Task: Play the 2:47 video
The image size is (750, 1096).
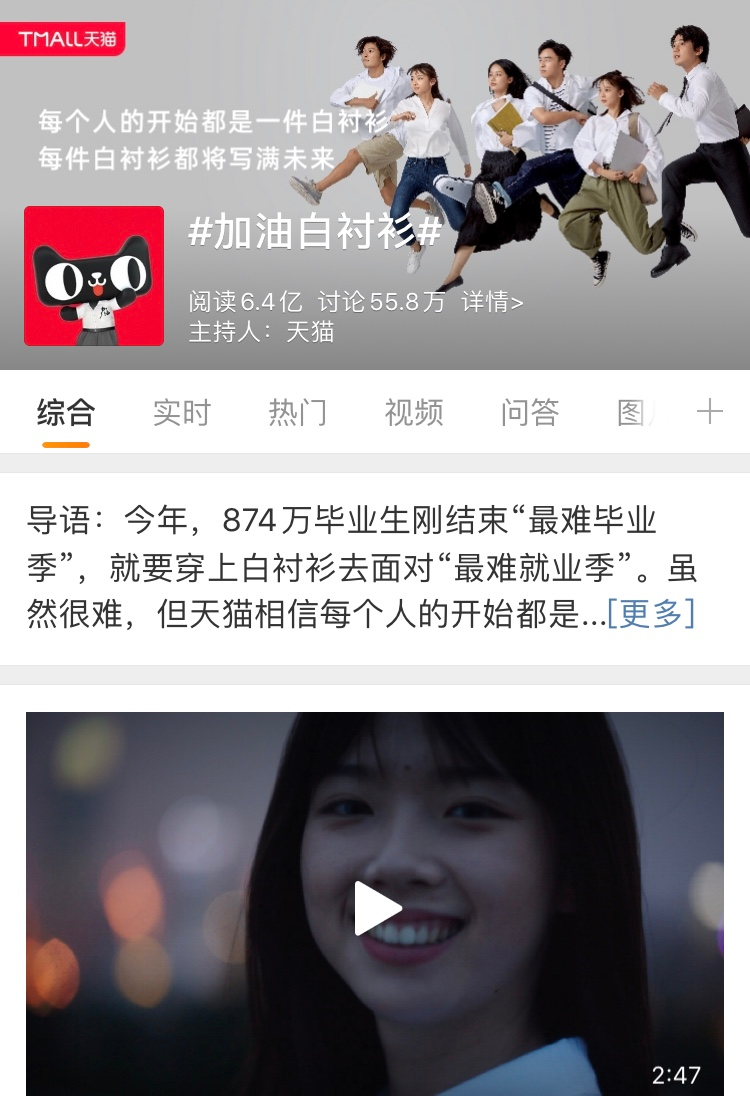Action: tap(377, 907)
